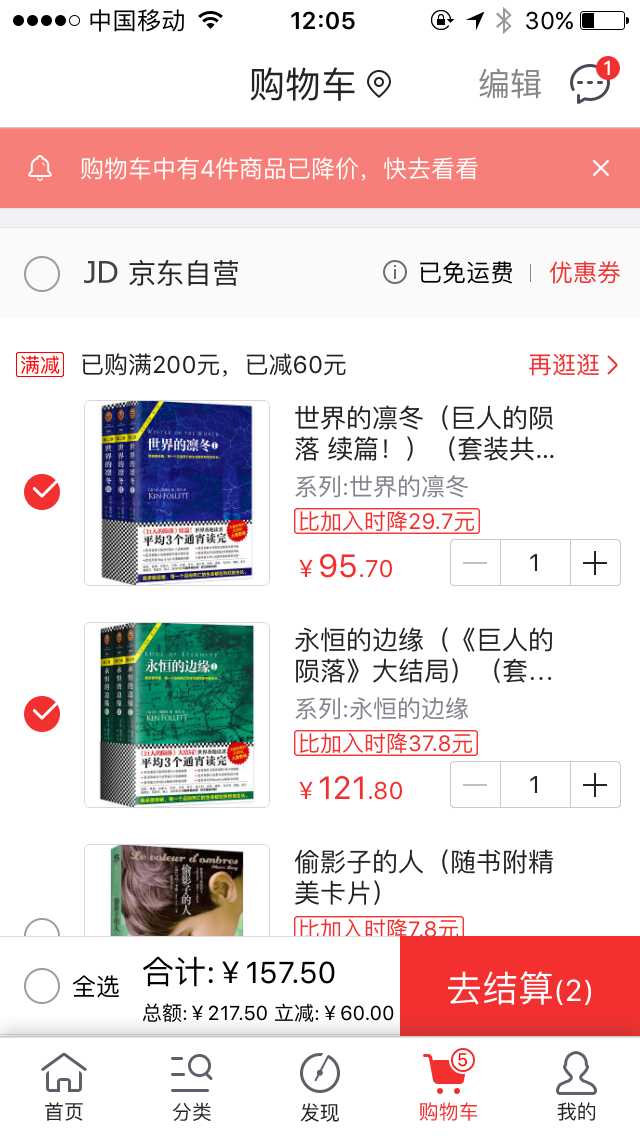Open the 世界的凛冬 book cover
The image size is (640, 1136).
pyautogui.click(x=177, y=492)
